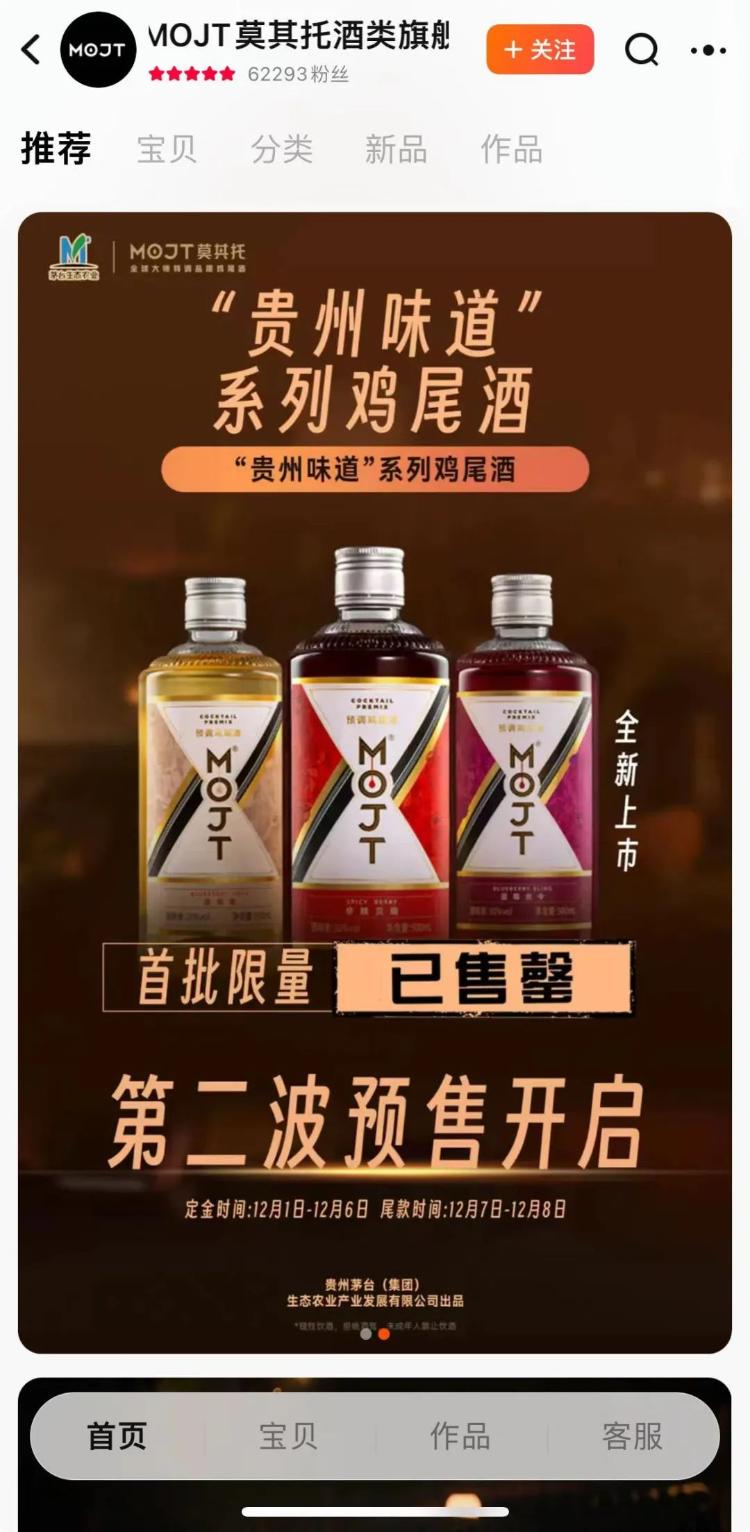
Task: Follow the store with 关注 button
Action: (x=540, y=49)
